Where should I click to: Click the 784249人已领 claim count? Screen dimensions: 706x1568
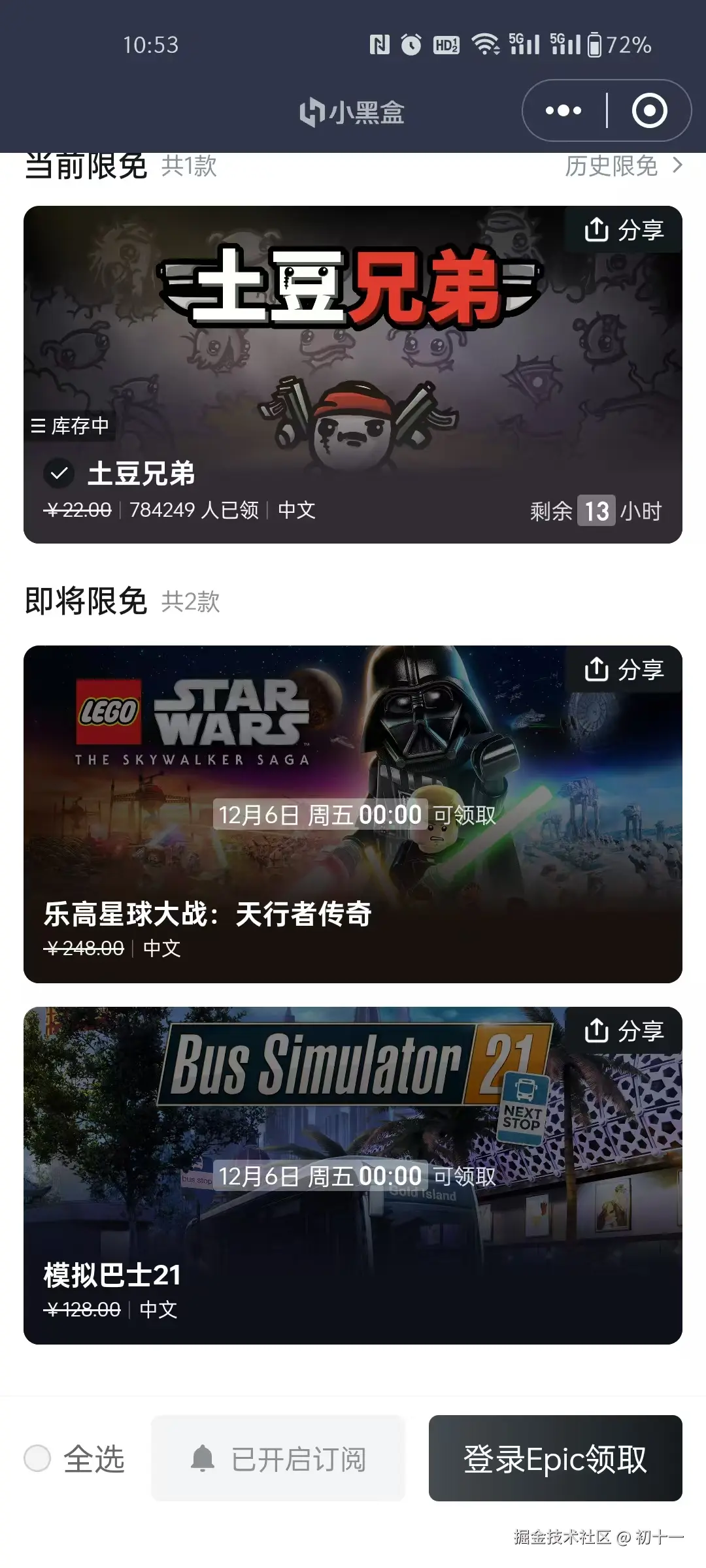(195, 510)
